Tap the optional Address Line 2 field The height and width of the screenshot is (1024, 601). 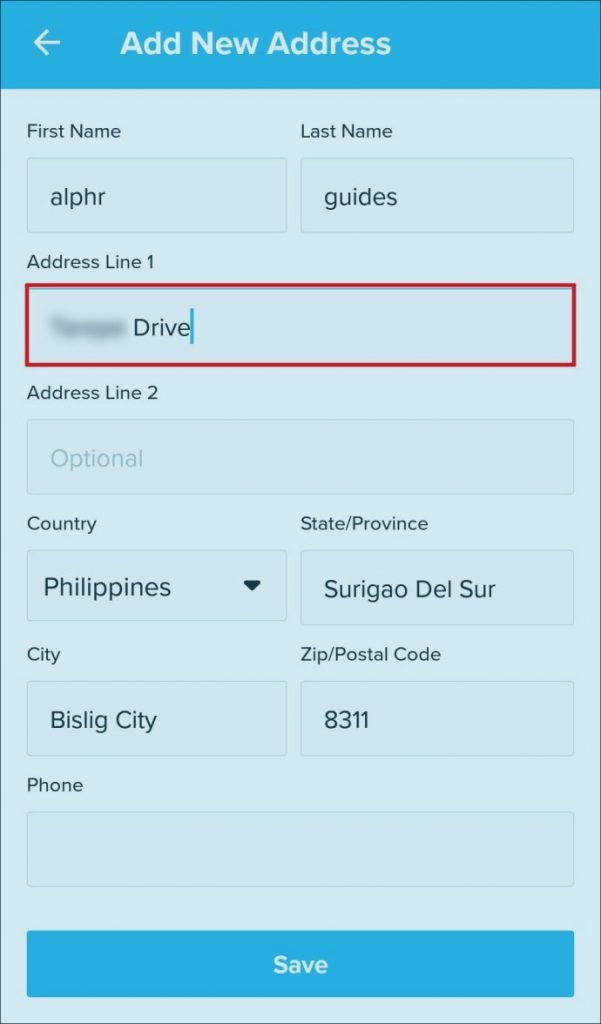pos(300,457)
